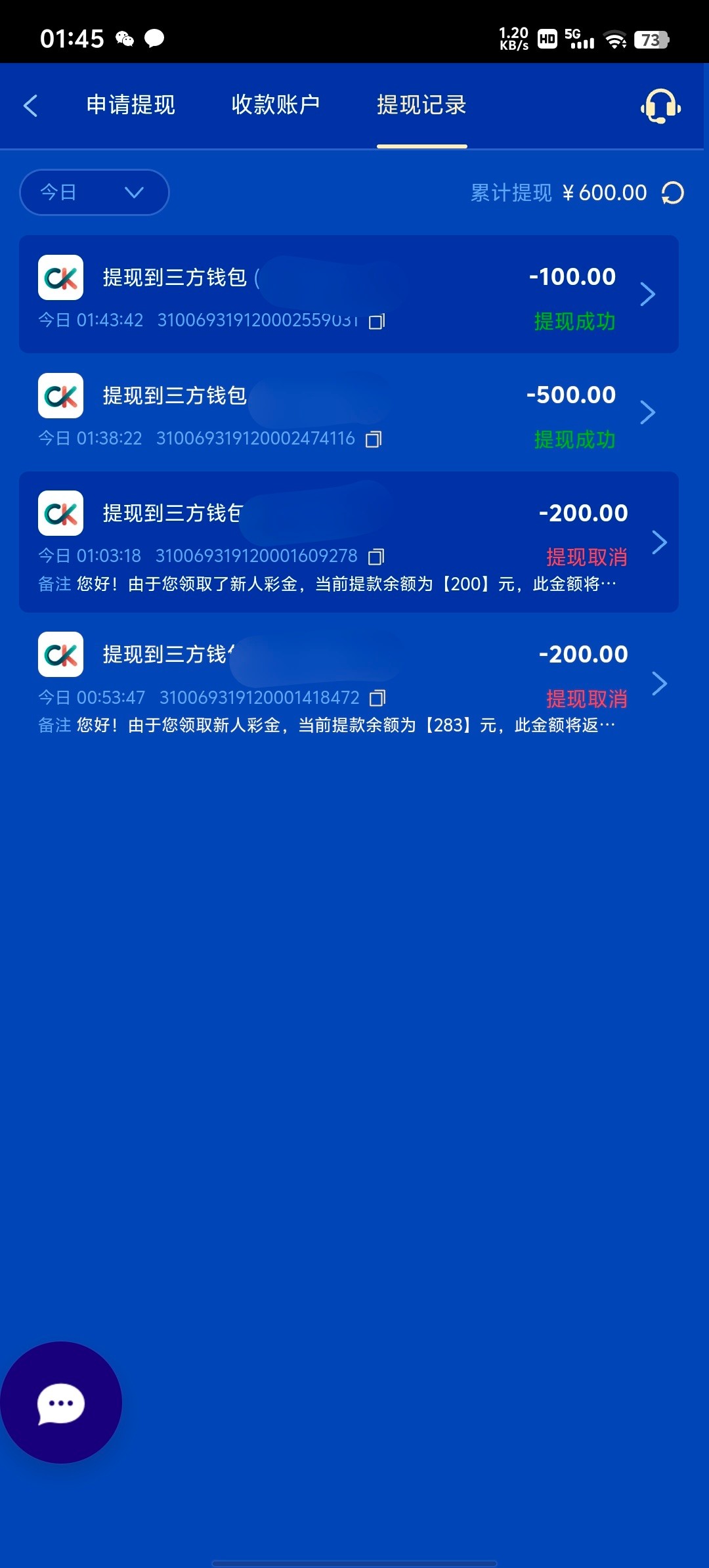Contact customer service via headset icon
709x1568 pixels.
click(660, 106)
